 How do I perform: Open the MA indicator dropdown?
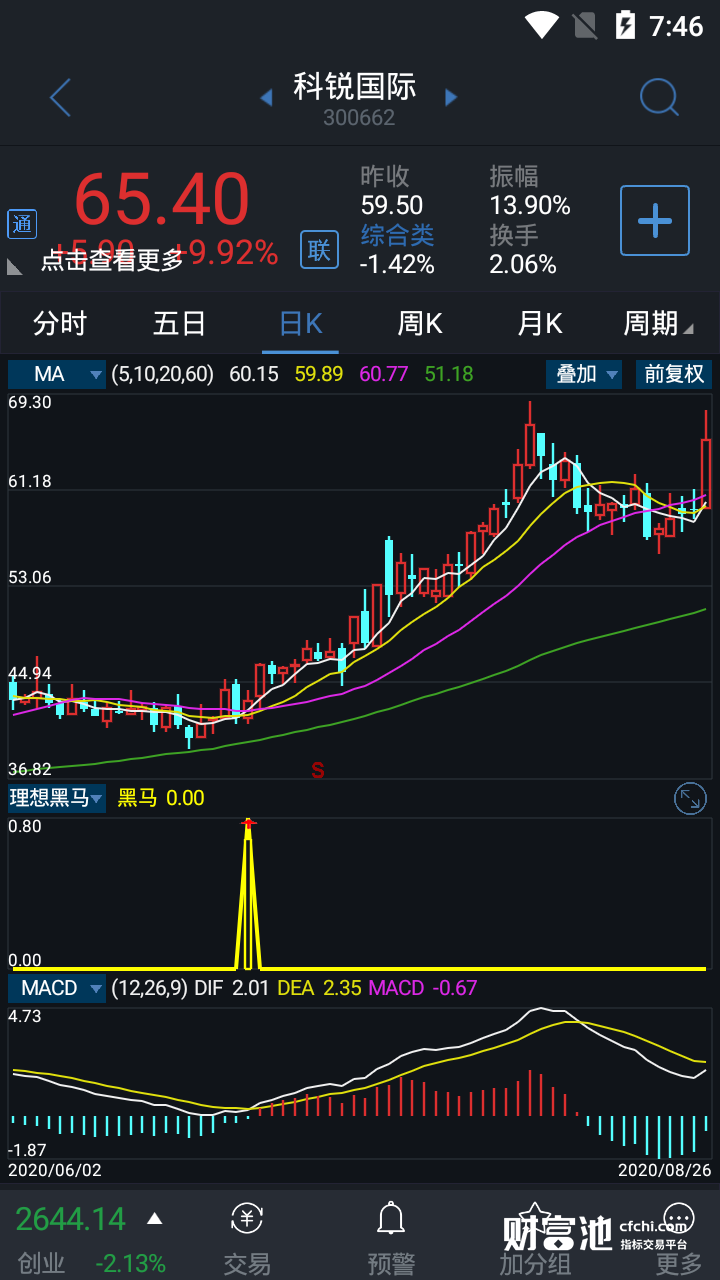(57, 374)
